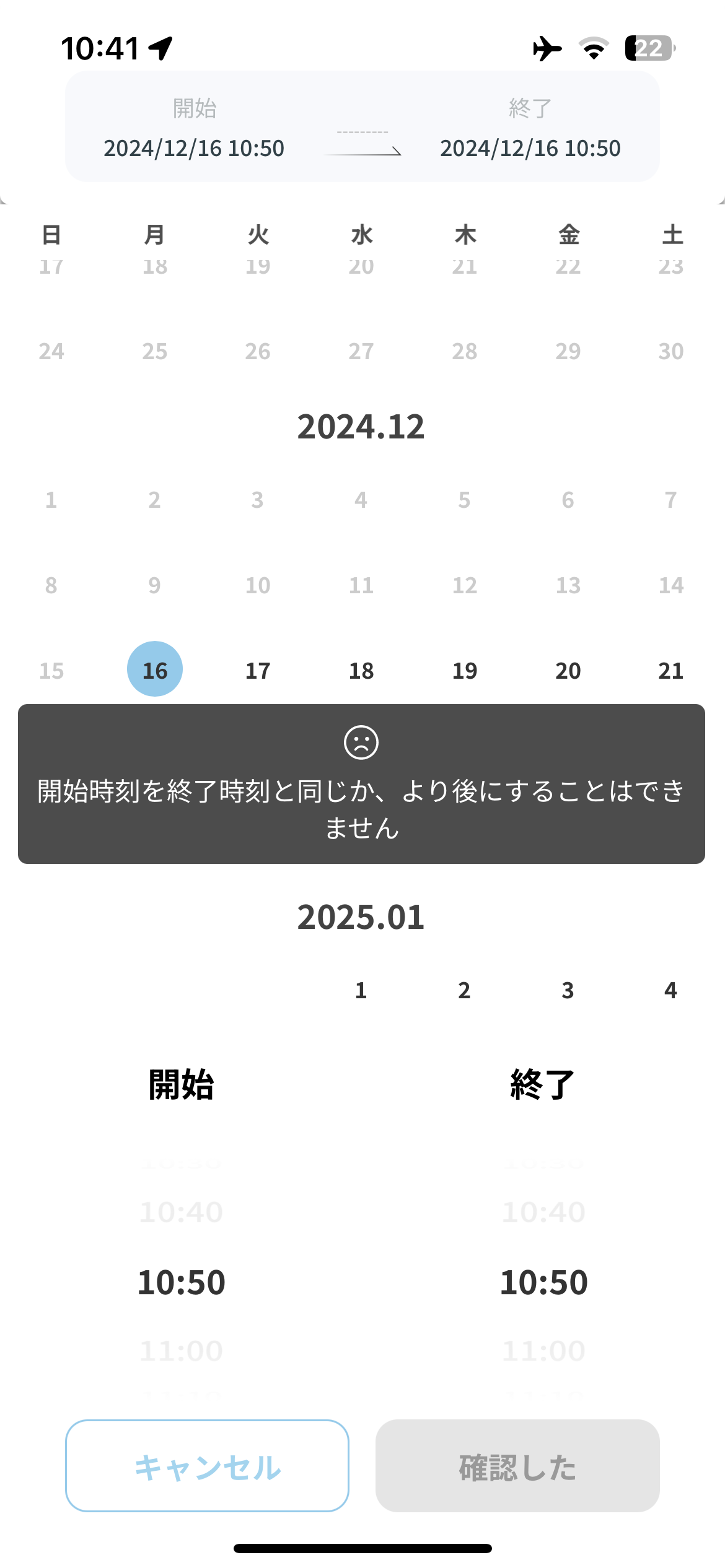The image size is (725, 1568).
Task: Choose 10:40 in the 終了 time picker
Action: [543, 1211]
